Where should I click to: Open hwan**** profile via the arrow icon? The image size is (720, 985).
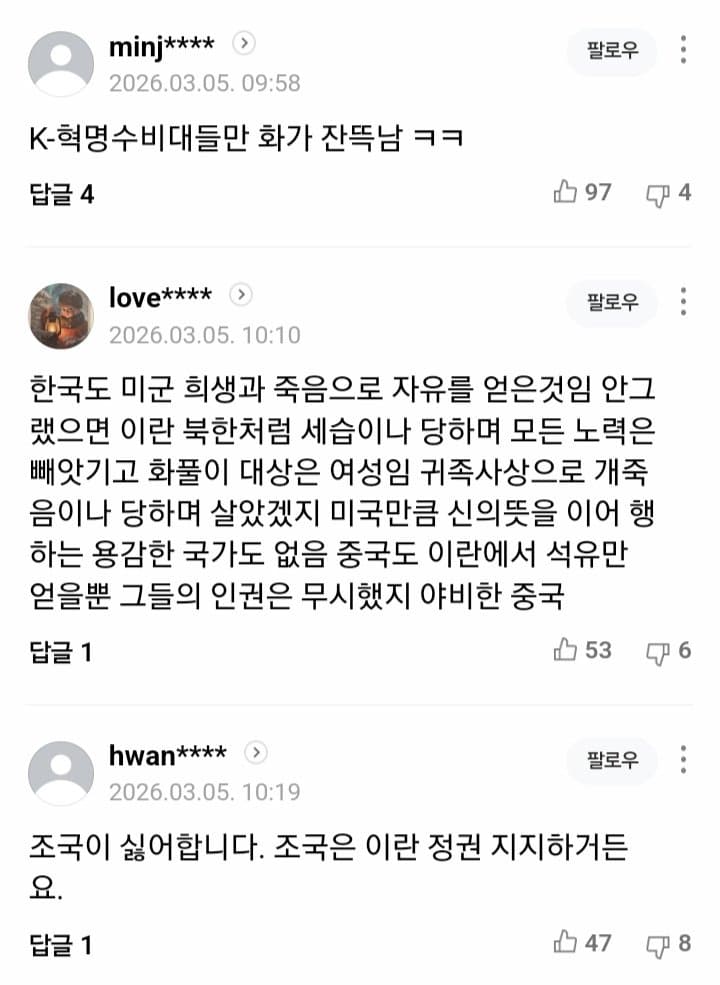pos(257,752)
